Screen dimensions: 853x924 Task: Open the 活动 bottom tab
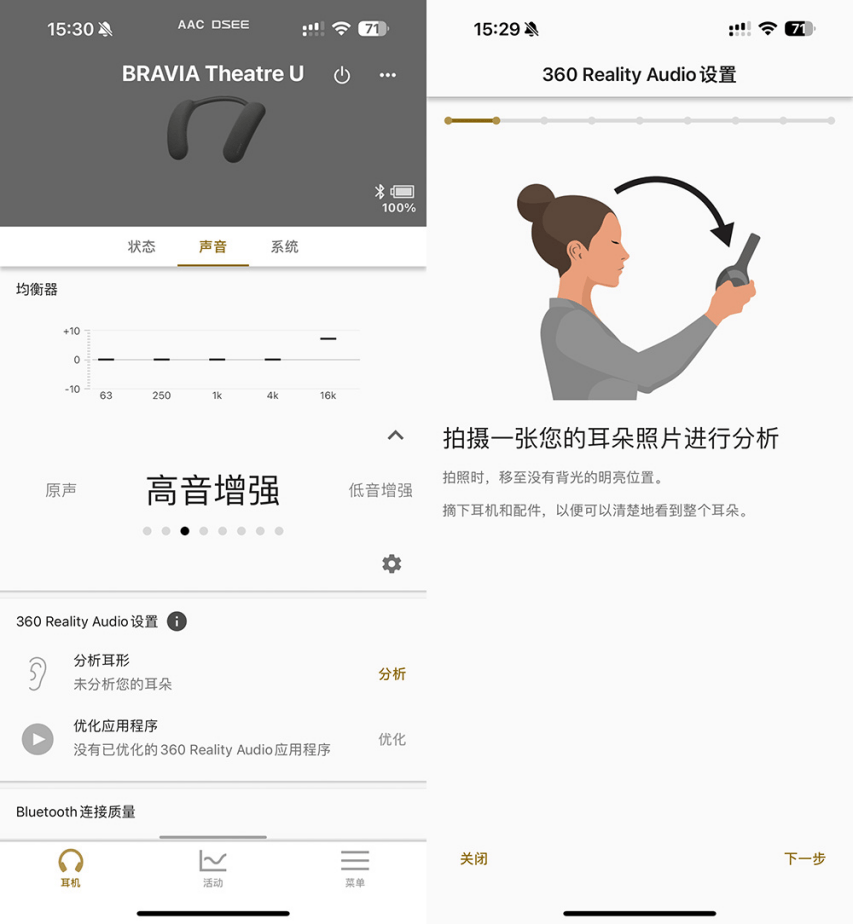[x=213, y=868]
